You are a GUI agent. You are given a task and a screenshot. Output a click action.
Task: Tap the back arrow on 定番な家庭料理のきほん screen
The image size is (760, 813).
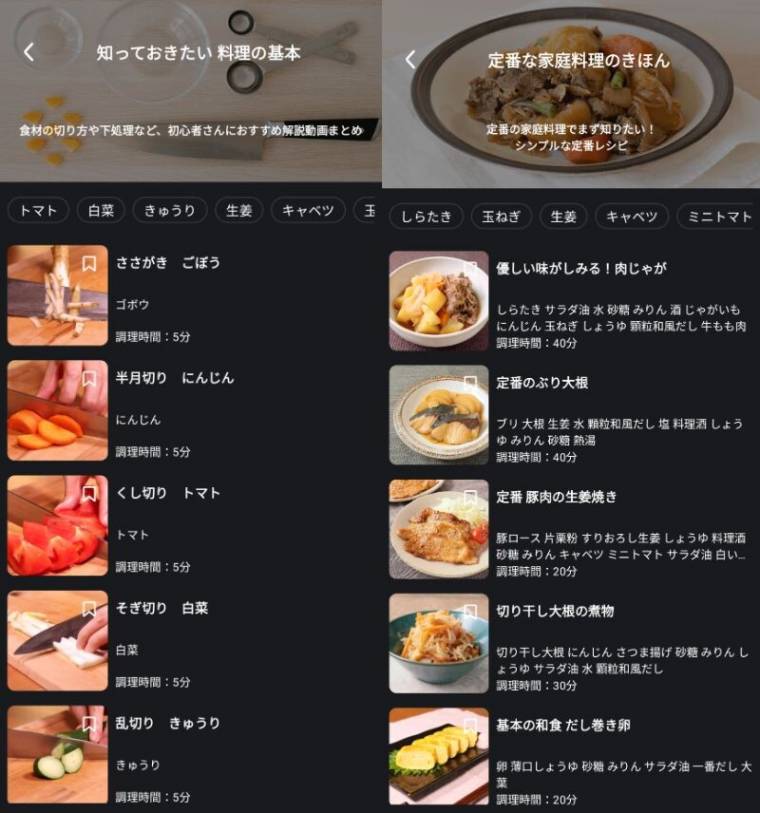[410, 59]
